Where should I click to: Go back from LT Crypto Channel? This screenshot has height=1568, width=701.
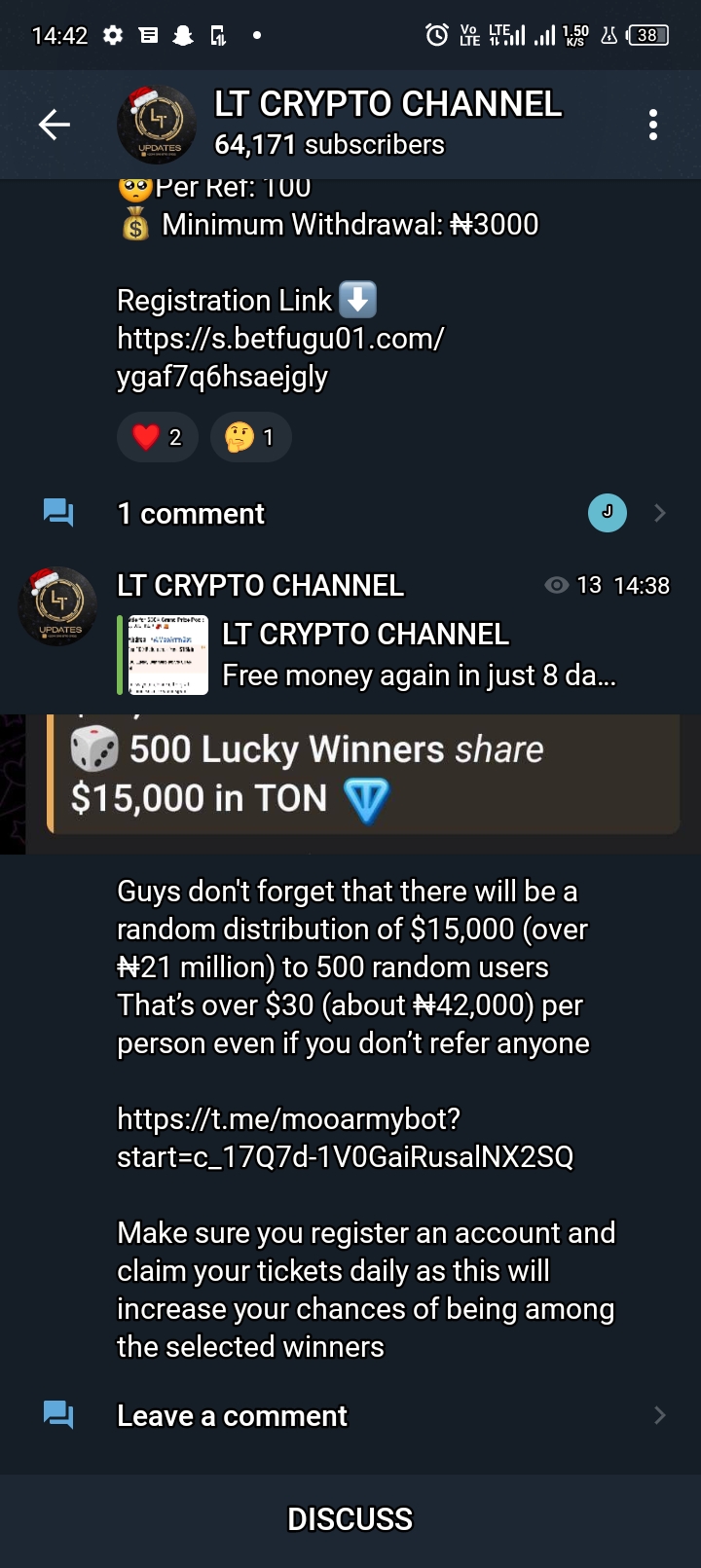(55, 125)
